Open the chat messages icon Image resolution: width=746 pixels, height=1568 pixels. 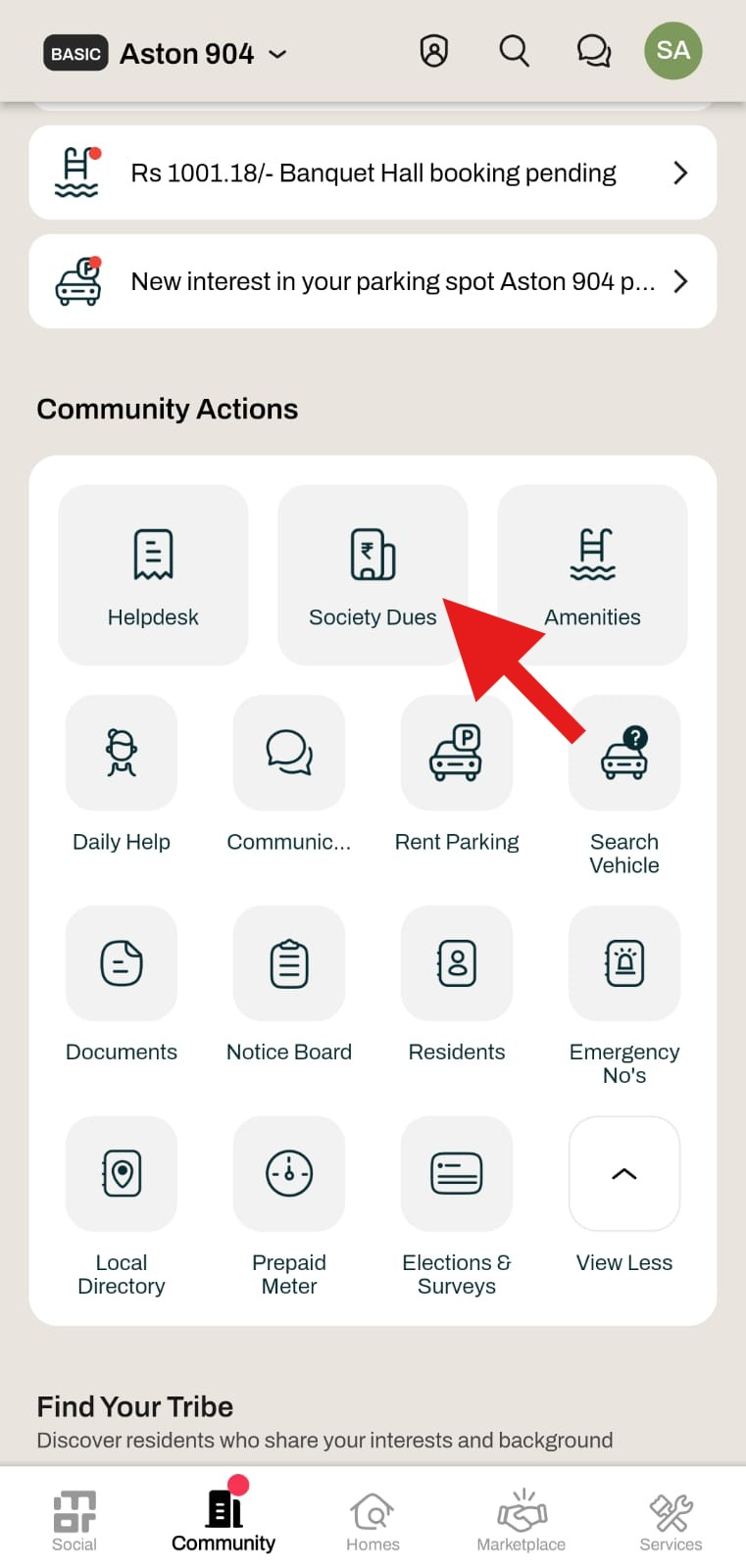click(594, 51)
